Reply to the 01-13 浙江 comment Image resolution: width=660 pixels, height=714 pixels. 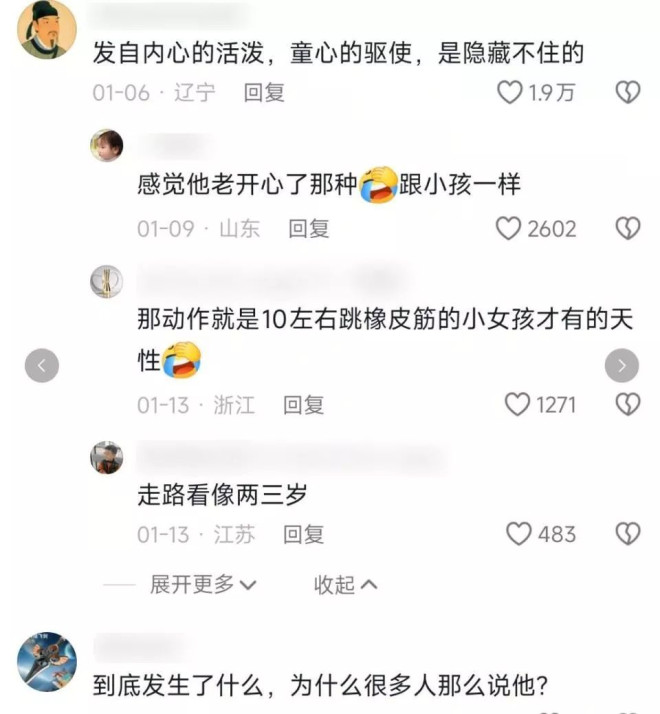point(303,405)
